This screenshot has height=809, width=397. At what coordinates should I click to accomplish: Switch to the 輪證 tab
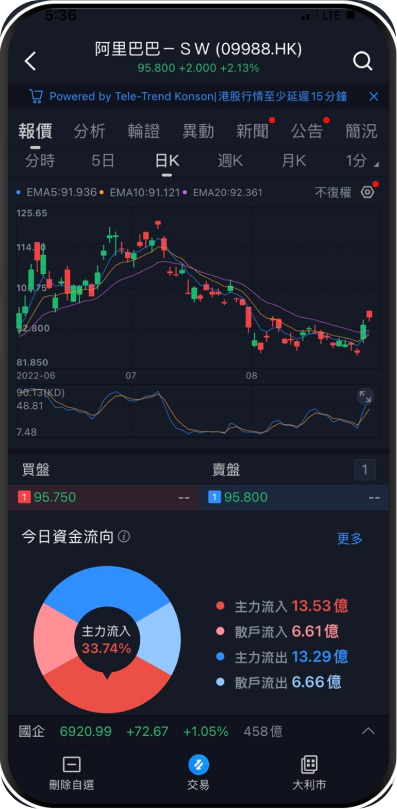(x=144, y=131)
